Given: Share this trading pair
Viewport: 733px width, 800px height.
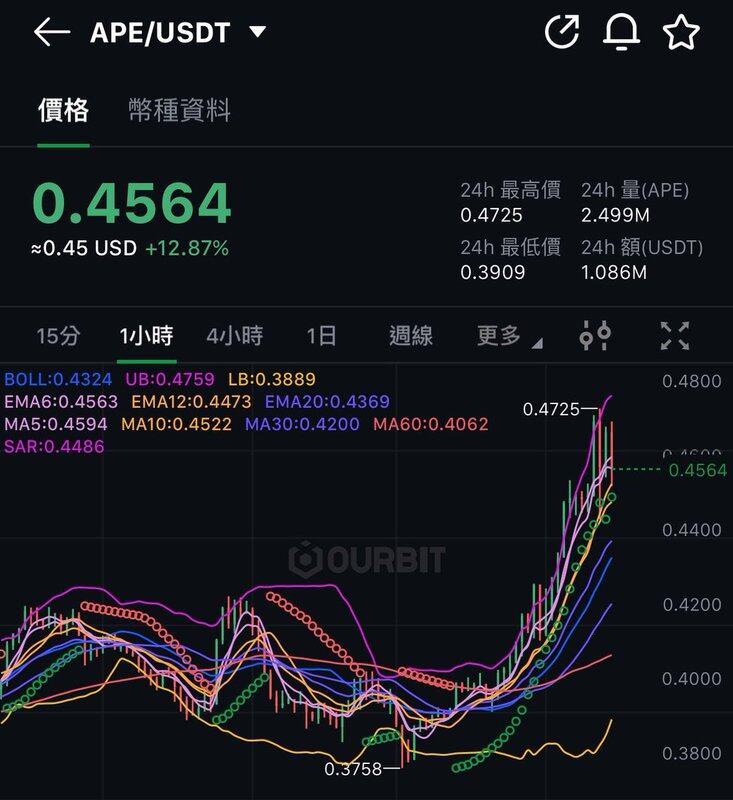Looking at the screenshot, I should point(562,32).
